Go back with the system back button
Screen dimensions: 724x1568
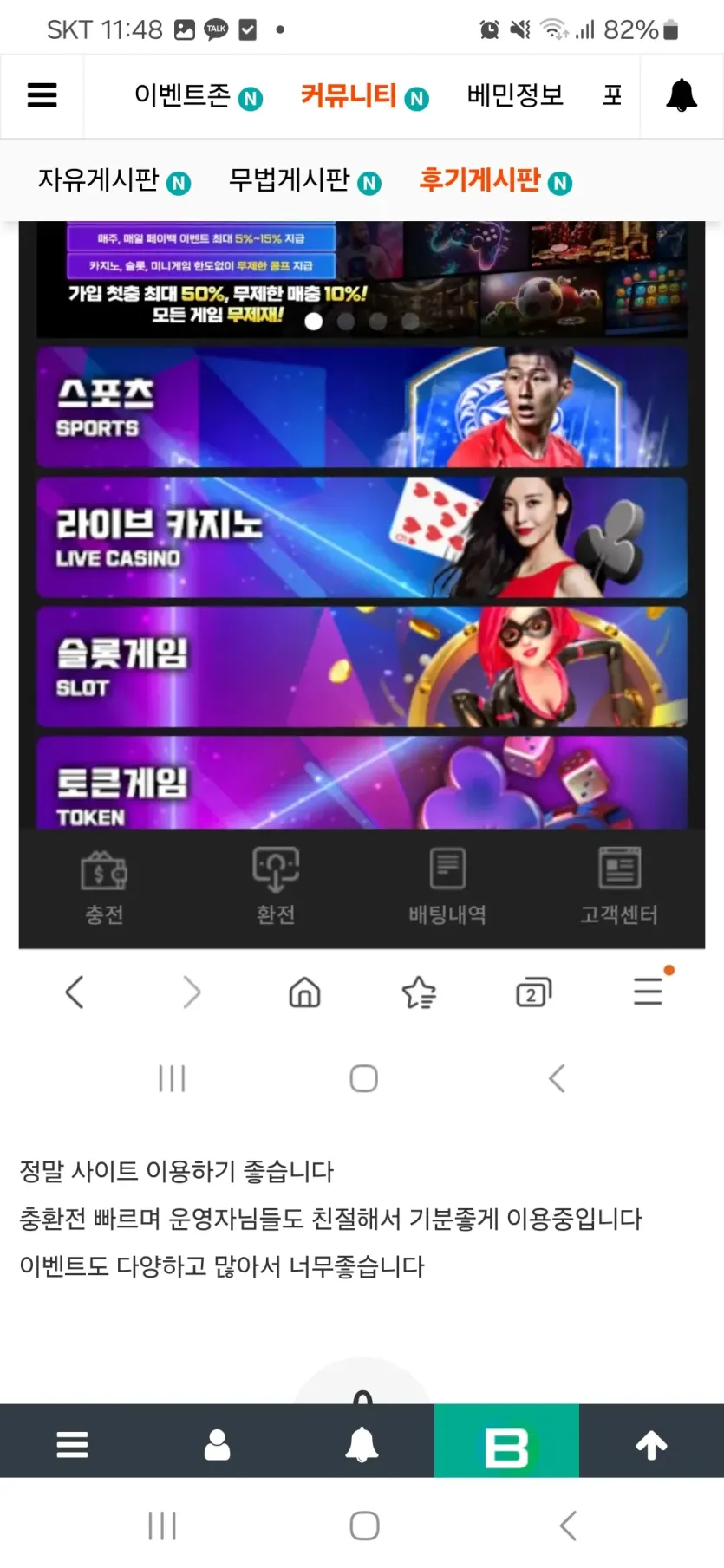568,1526
